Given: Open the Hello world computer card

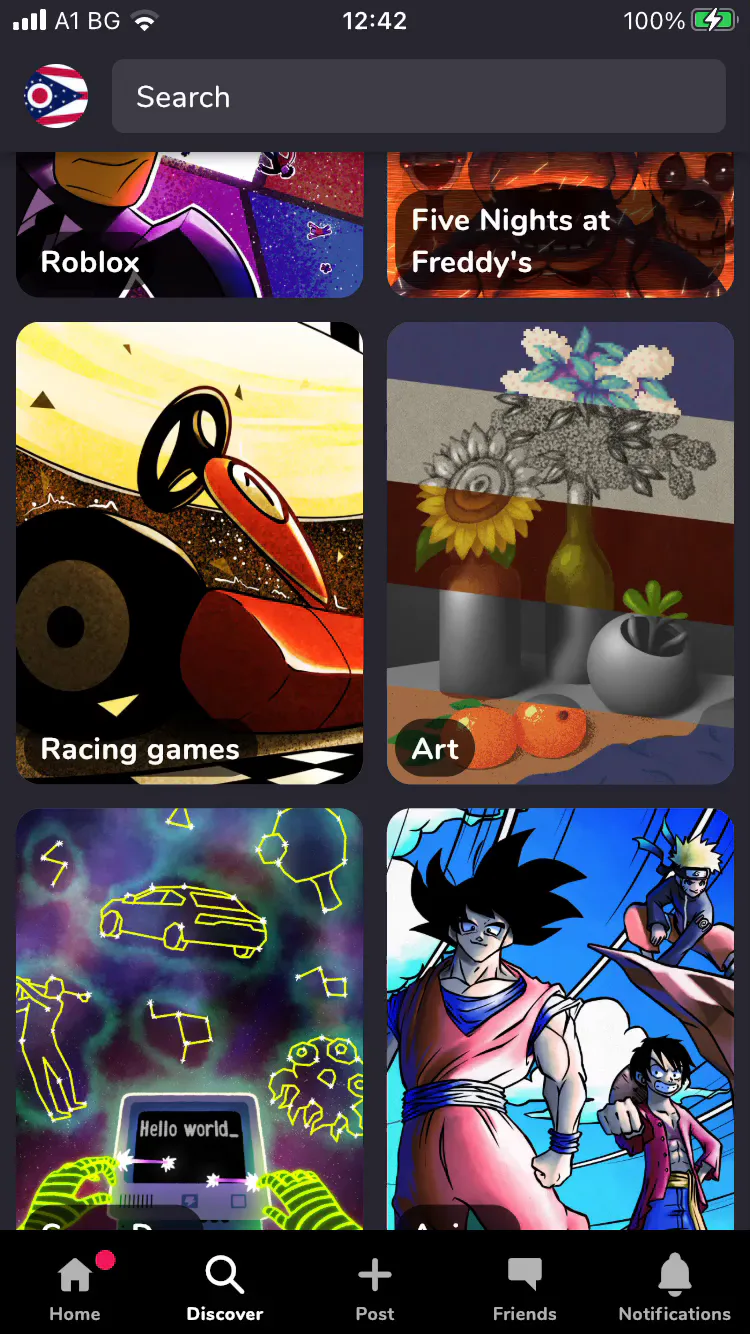Looking at the screenshot, I should coord(189,1018).
